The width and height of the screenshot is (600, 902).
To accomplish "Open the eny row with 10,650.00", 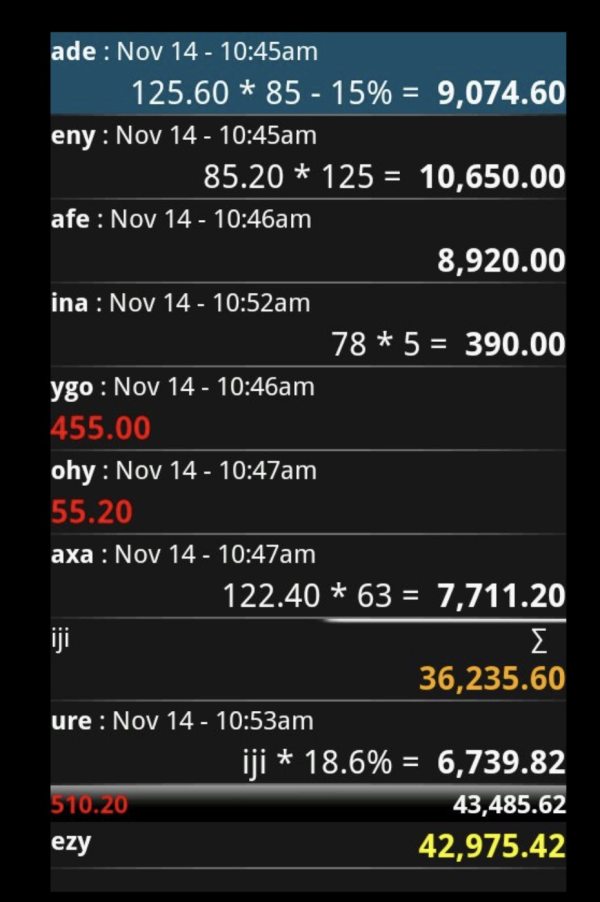I will click(308, 157).
